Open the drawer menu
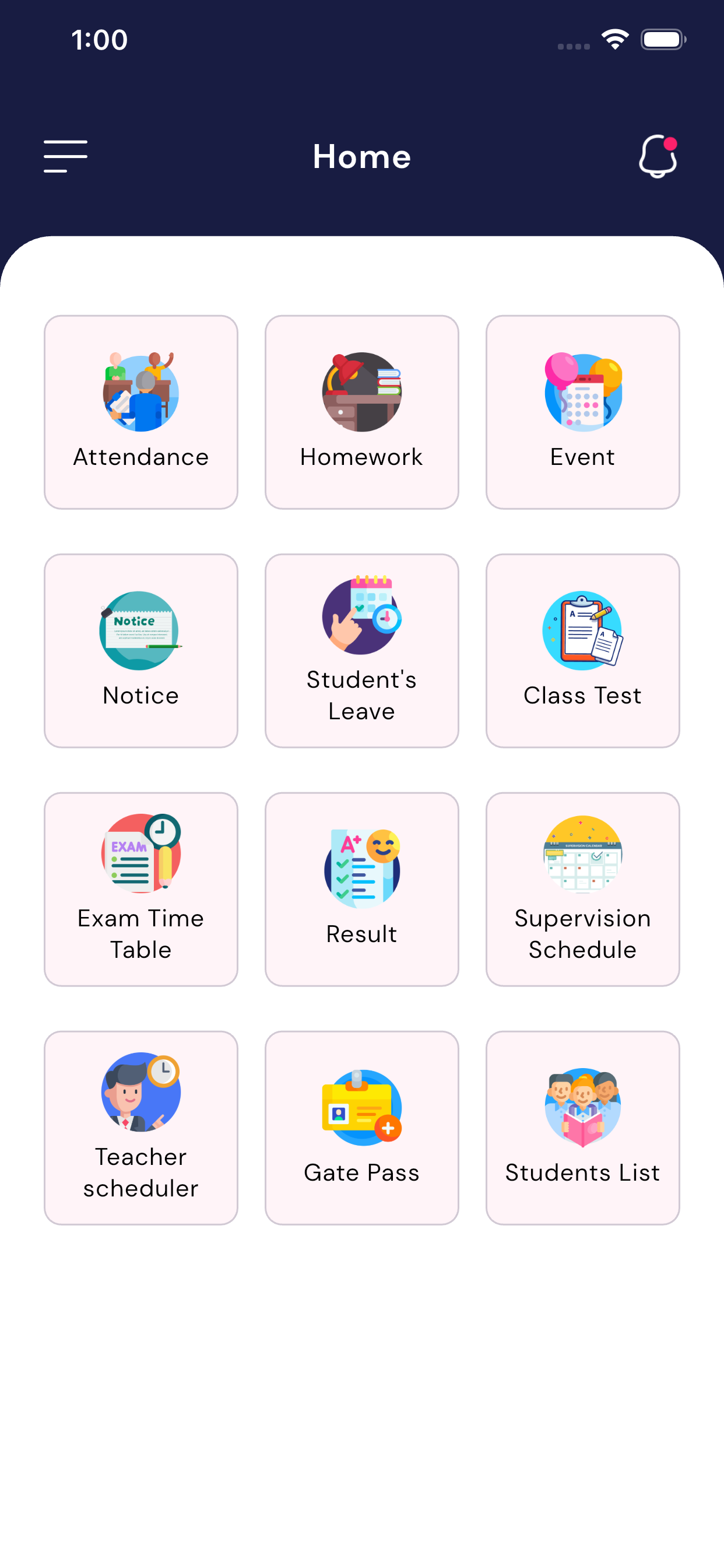Screen dimensions: 724x1568 [66, 156]
